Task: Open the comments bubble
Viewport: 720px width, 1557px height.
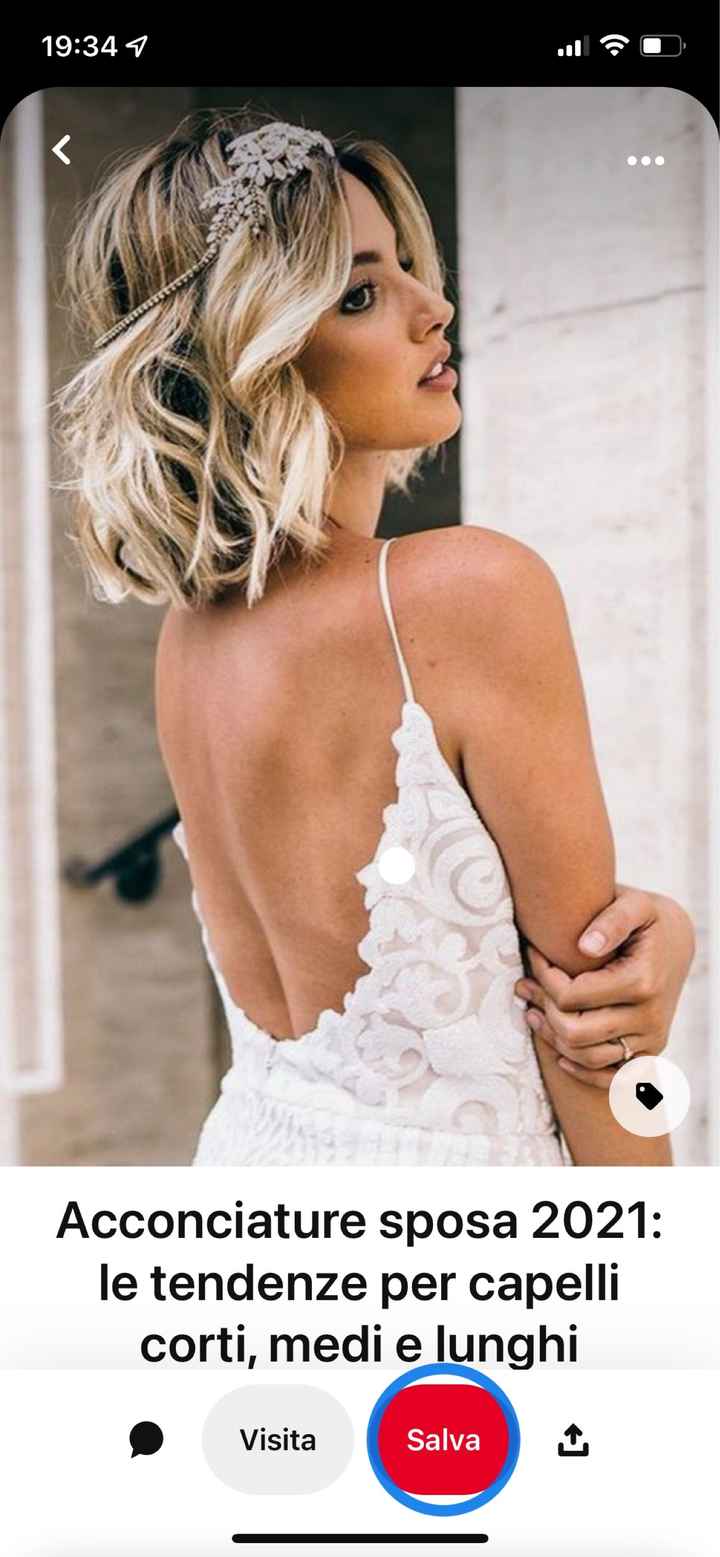Action: [146, 1440]
